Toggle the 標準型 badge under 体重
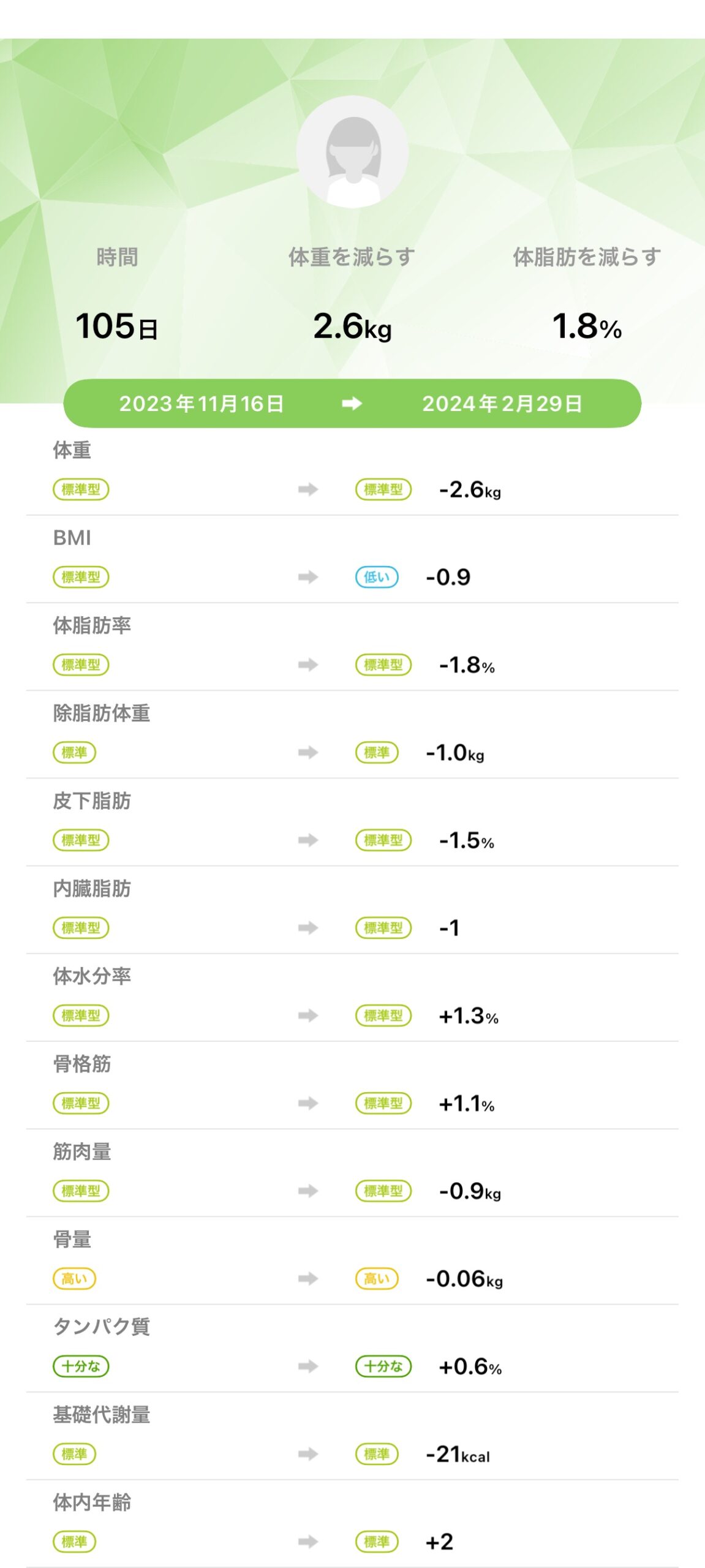Image resolution: width=705 pixels, height=1568 pixels. [x=81, y=489]
